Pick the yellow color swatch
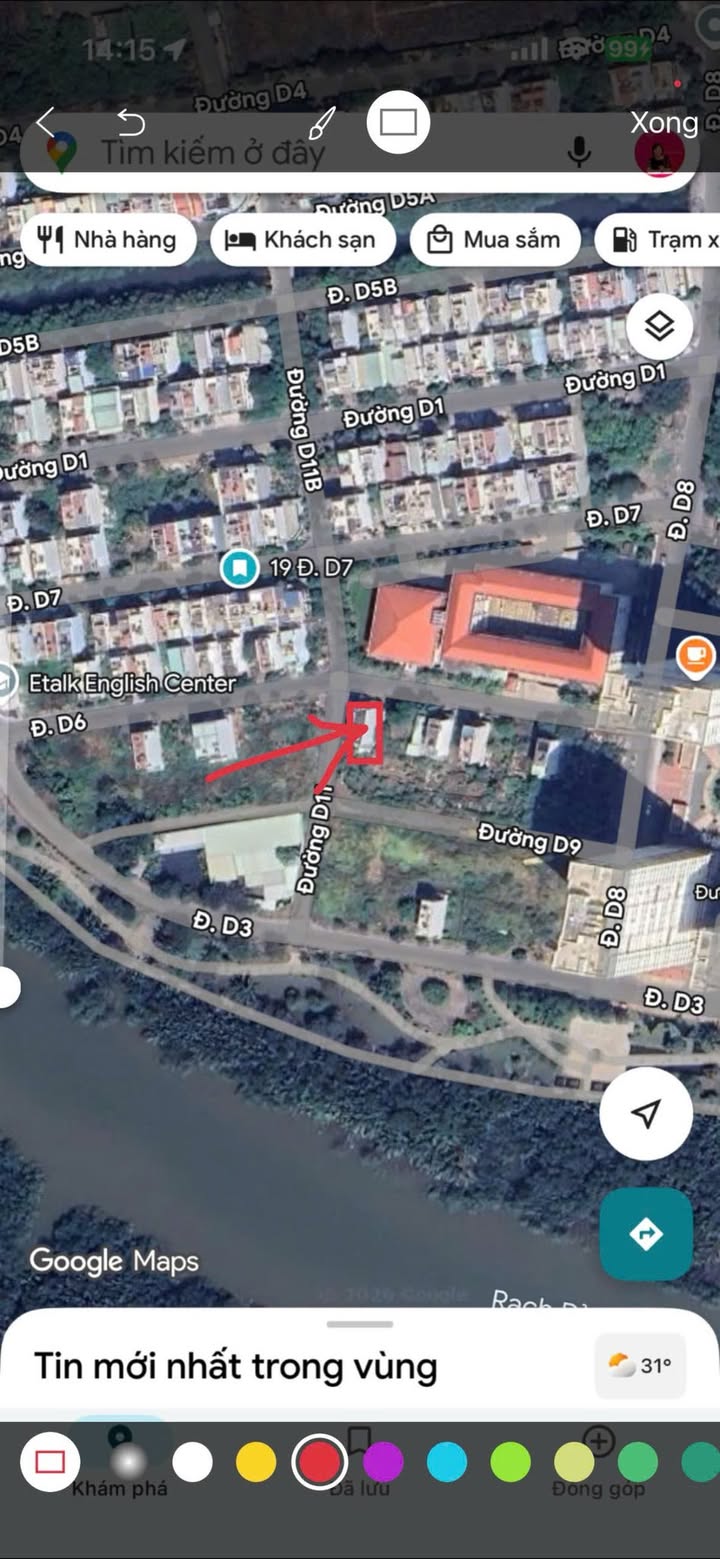The height and width of the screenshot is (1559, 720). click(x=256, y=1462)
